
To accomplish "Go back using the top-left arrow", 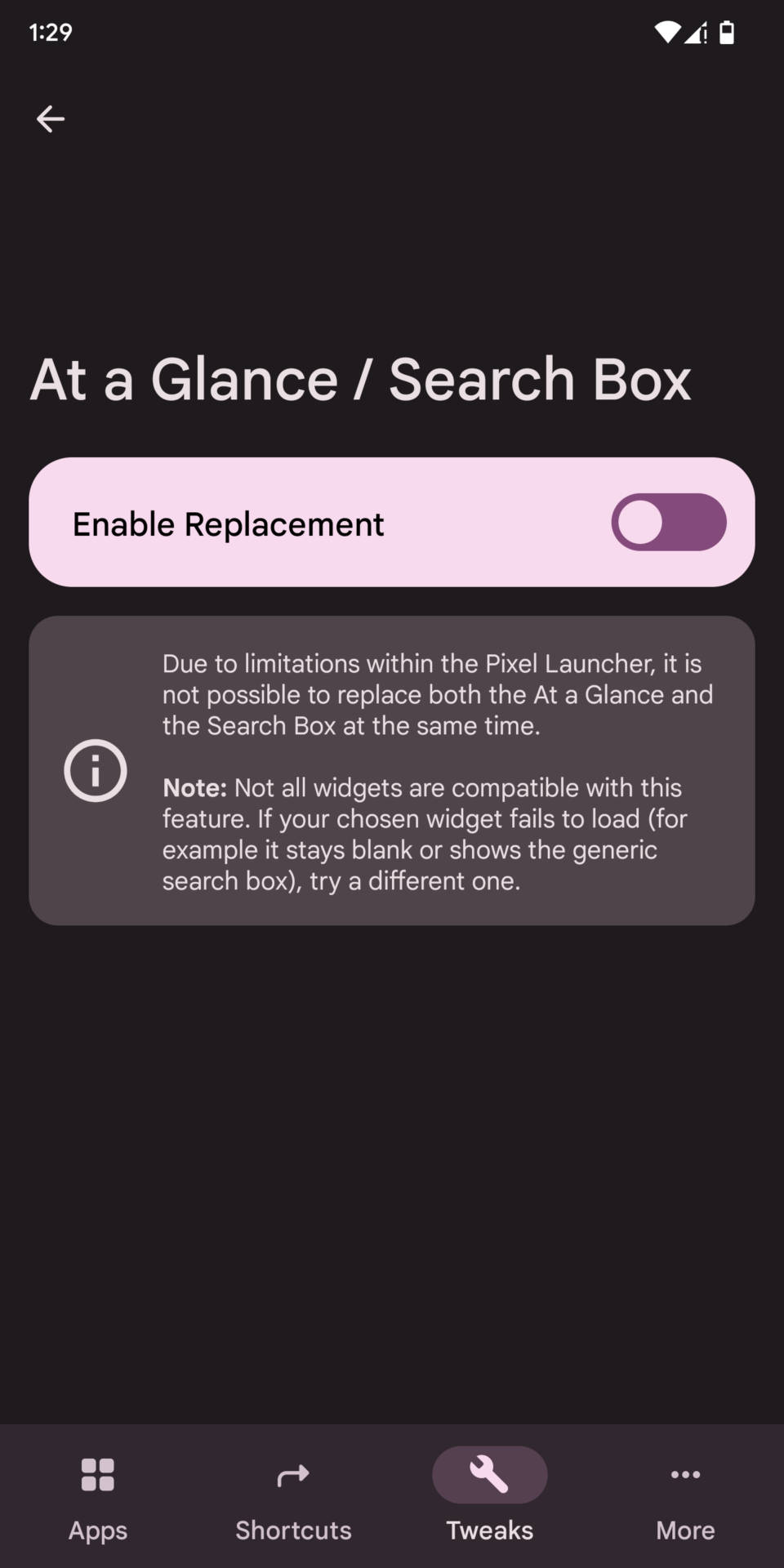I will click(51, 119).
